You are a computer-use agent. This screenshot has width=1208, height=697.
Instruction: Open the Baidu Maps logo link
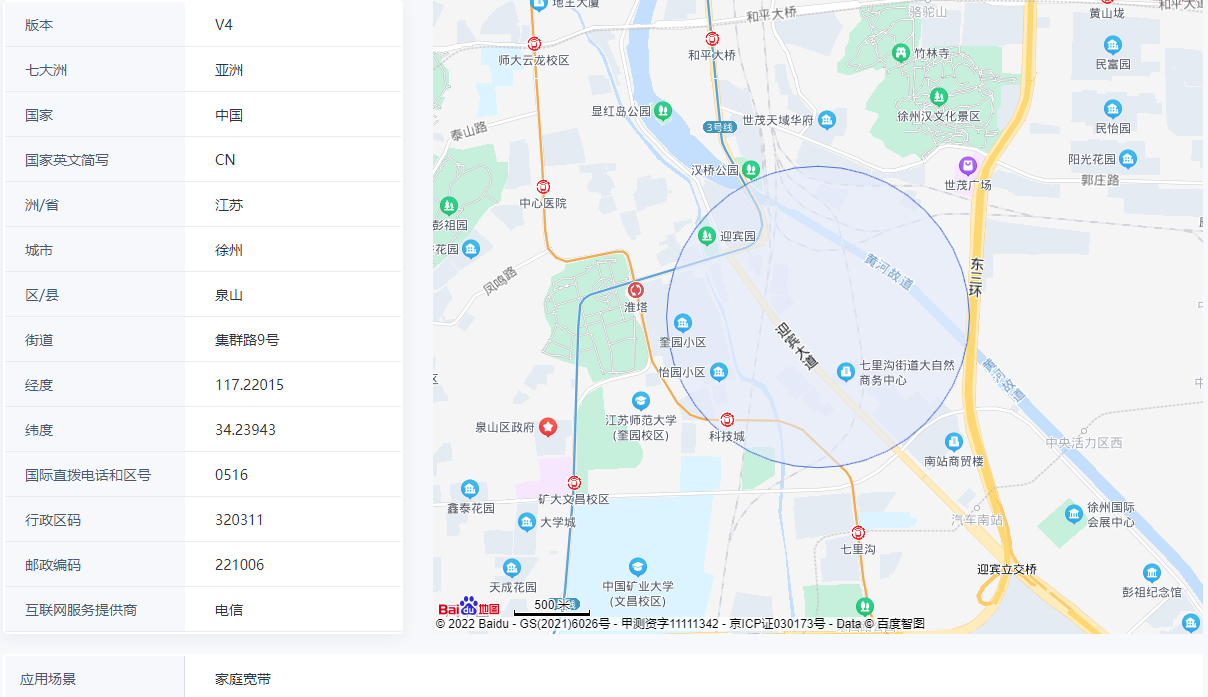[x=468, y=607]
